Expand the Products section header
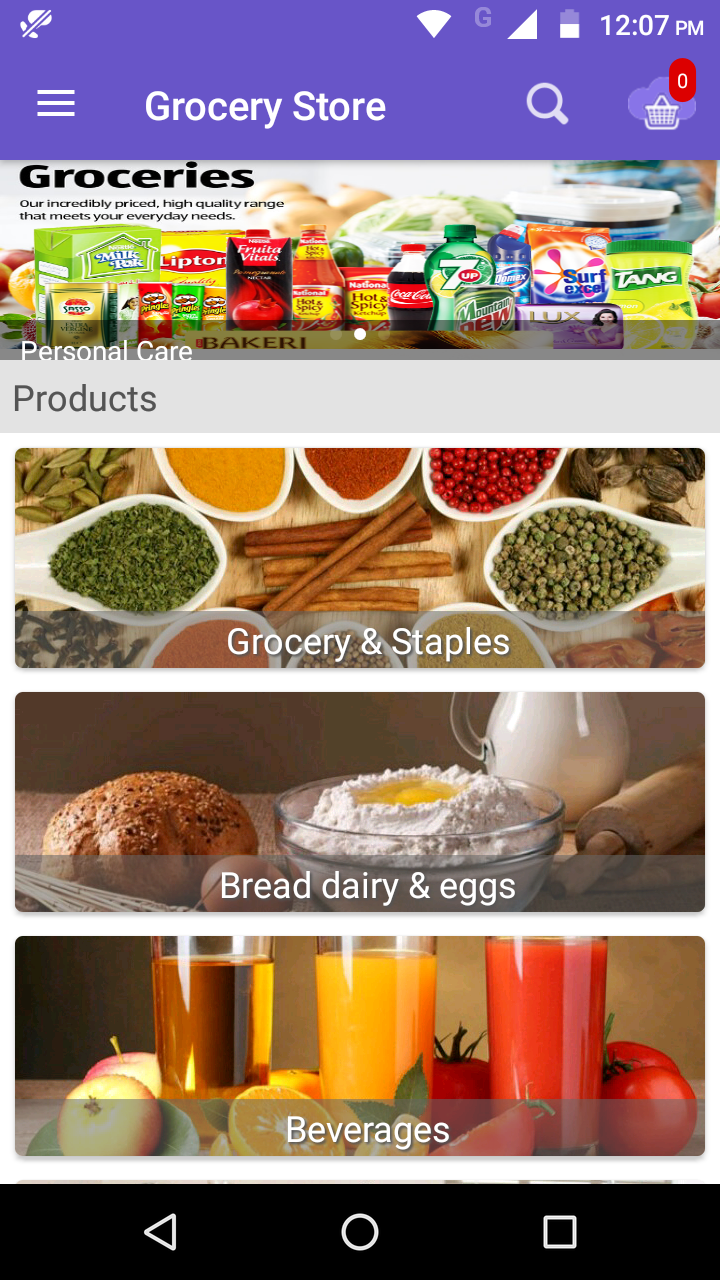 point(84,398)
